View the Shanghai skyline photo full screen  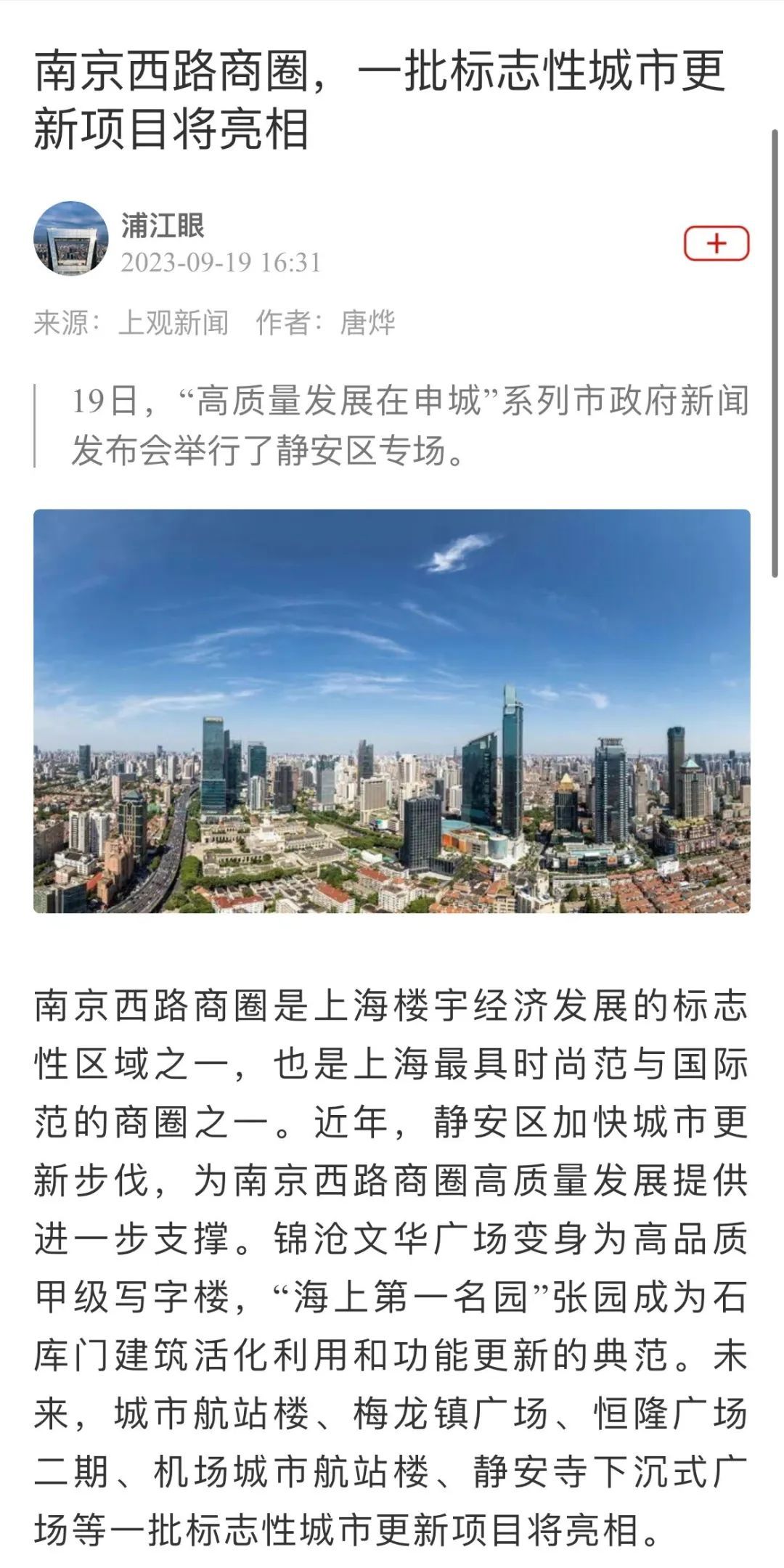click(x=392, y=711)
